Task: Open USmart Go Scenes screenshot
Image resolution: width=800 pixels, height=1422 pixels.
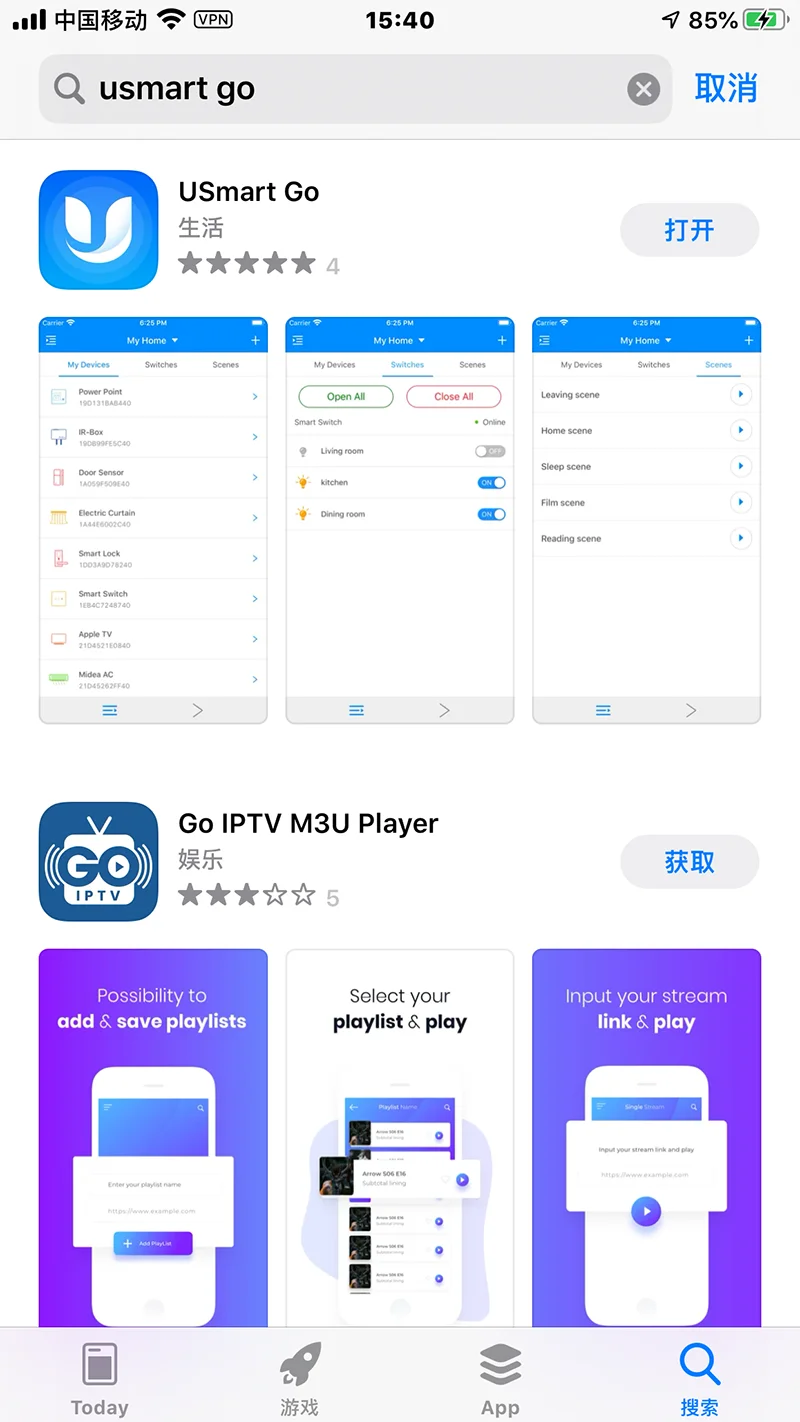Action: [x=647, y=520]
